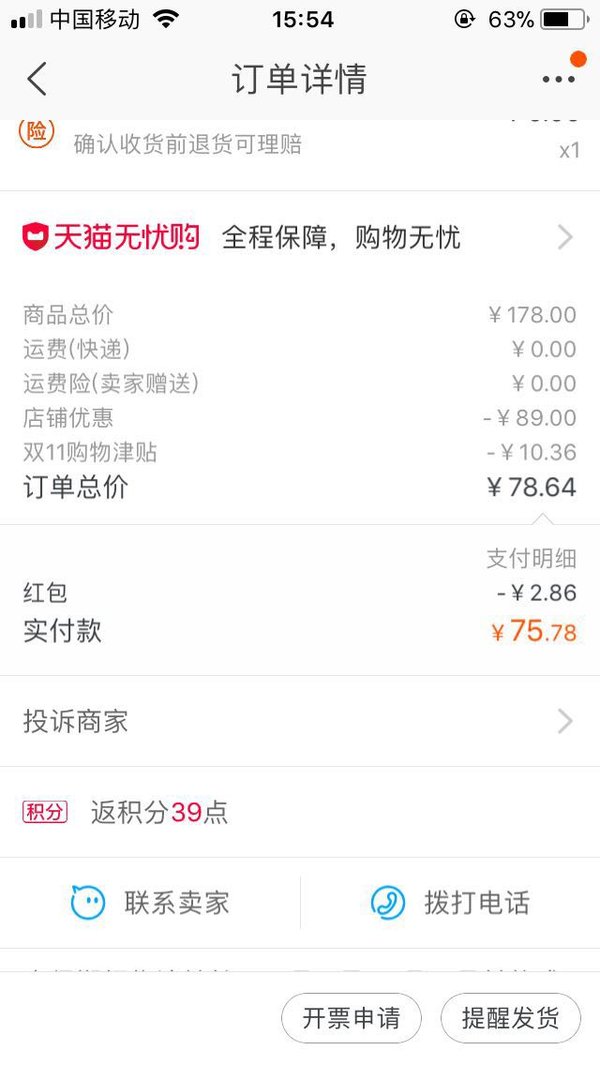600x1065 pixels.
Task: Open the three-dot overflow menu
Action: 559,79
